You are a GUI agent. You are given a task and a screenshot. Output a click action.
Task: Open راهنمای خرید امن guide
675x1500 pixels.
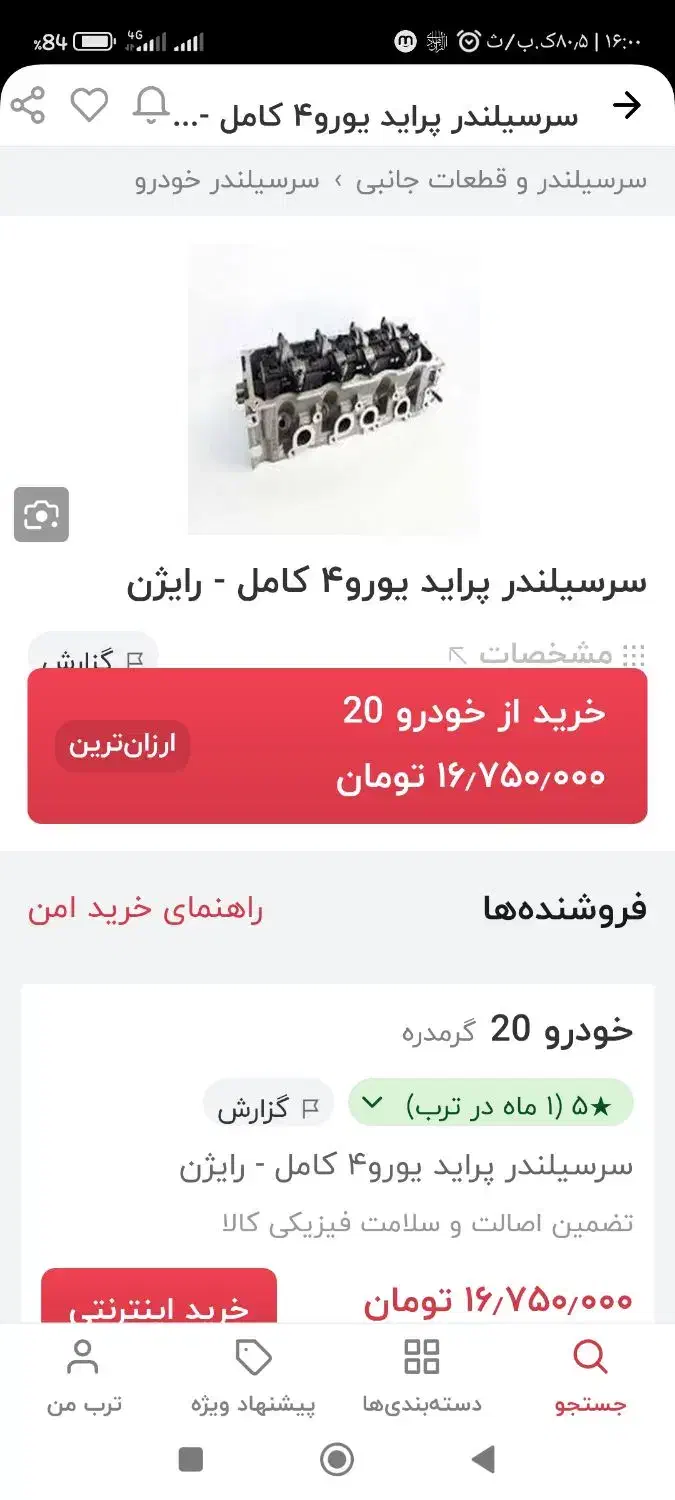coord(145,910)
